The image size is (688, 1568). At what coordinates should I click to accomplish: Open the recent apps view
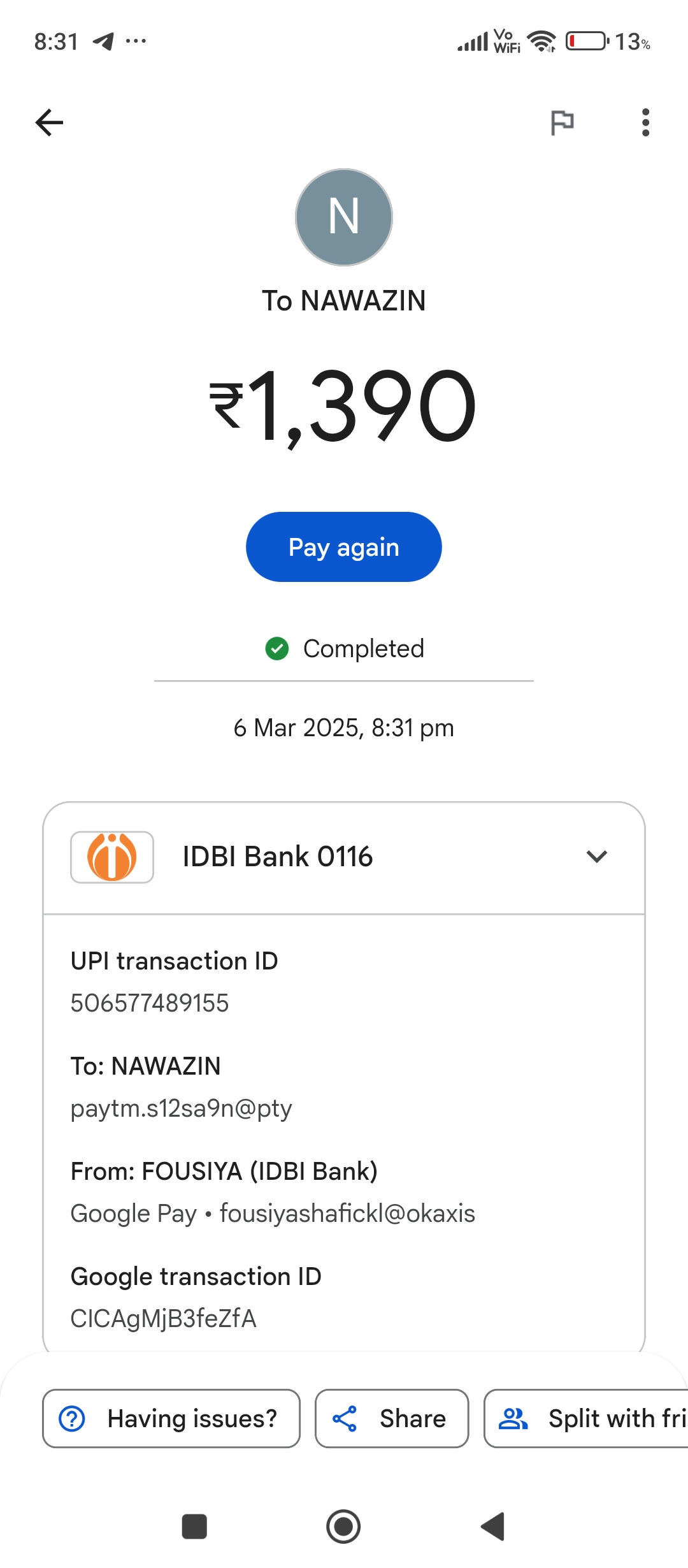(x=194, y=1527)
